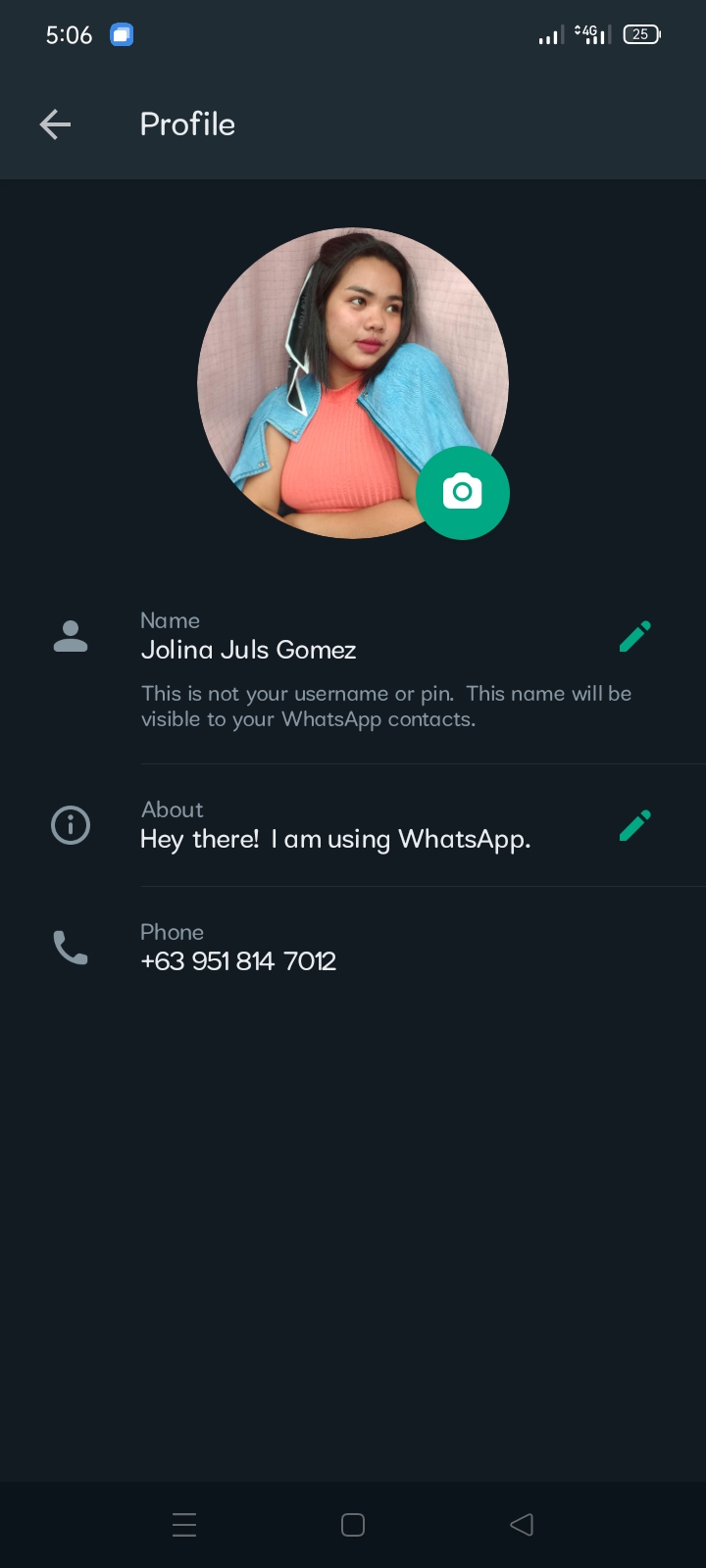
Task: Open the Phone number row
Action: pos(353,948)
